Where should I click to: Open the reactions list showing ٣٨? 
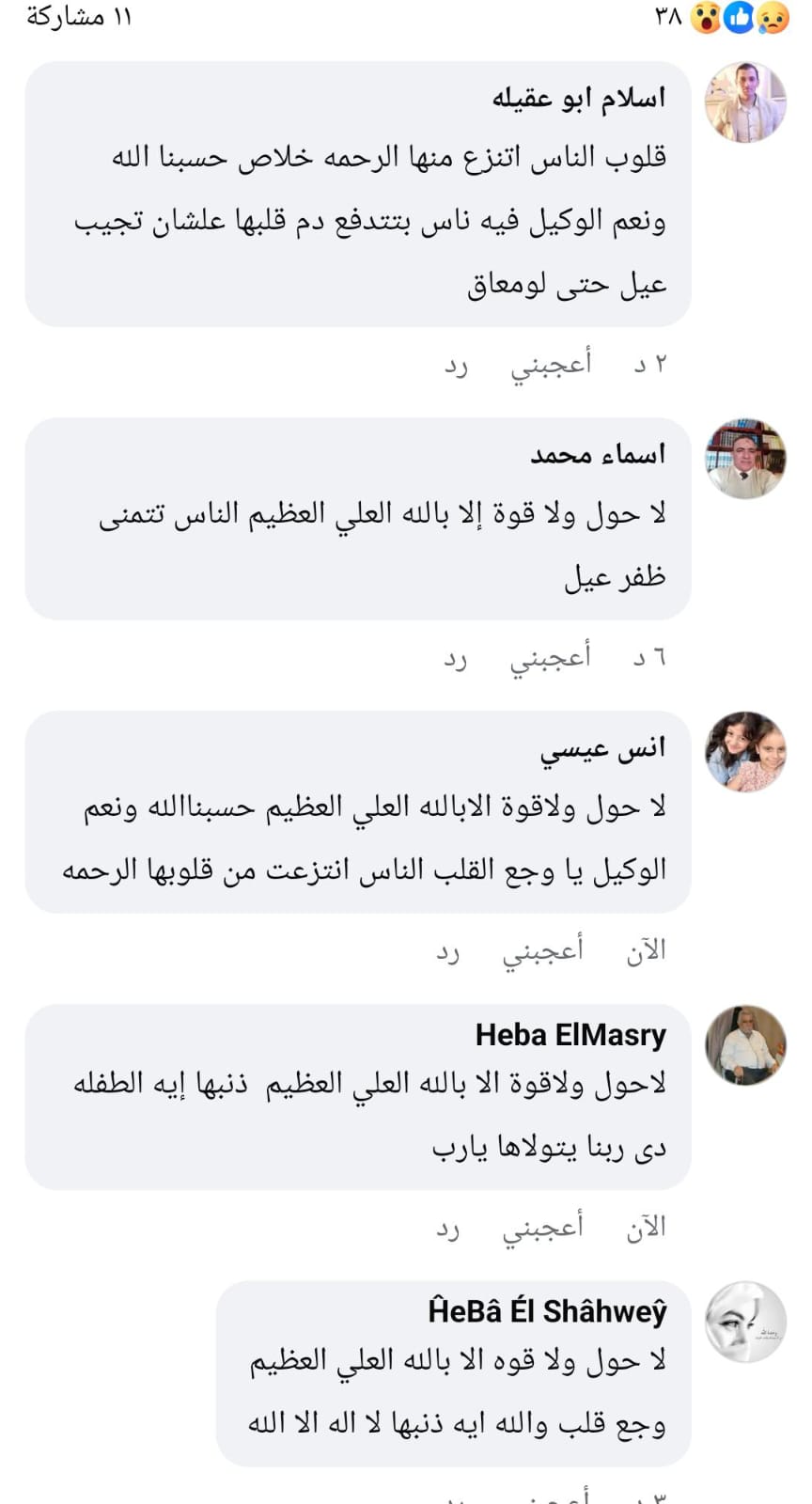click(724, 17)
